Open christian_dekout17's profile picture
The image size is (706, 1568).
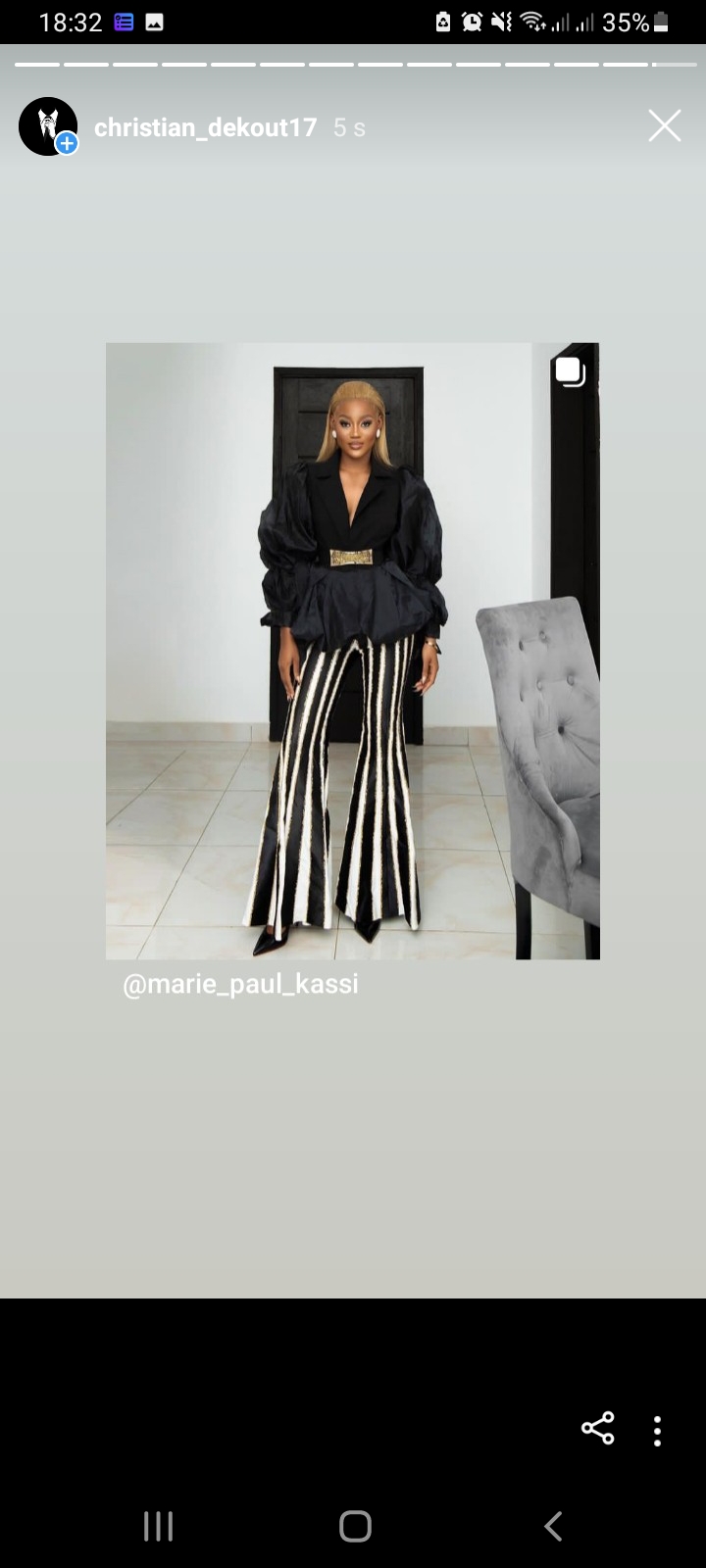tap(47, 126)
